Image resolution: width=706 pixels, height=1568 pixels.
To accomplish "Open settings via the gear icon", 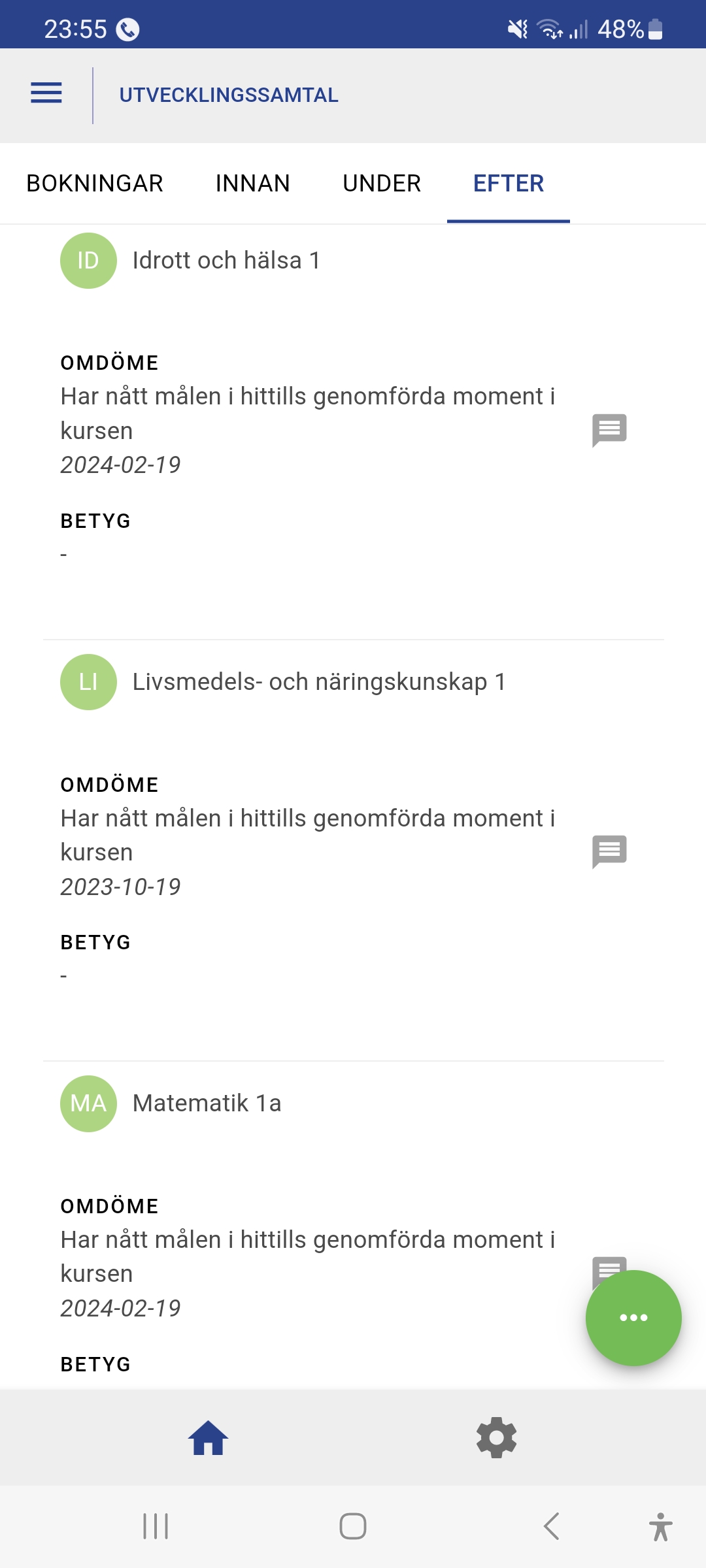I will click(497, 1437).
